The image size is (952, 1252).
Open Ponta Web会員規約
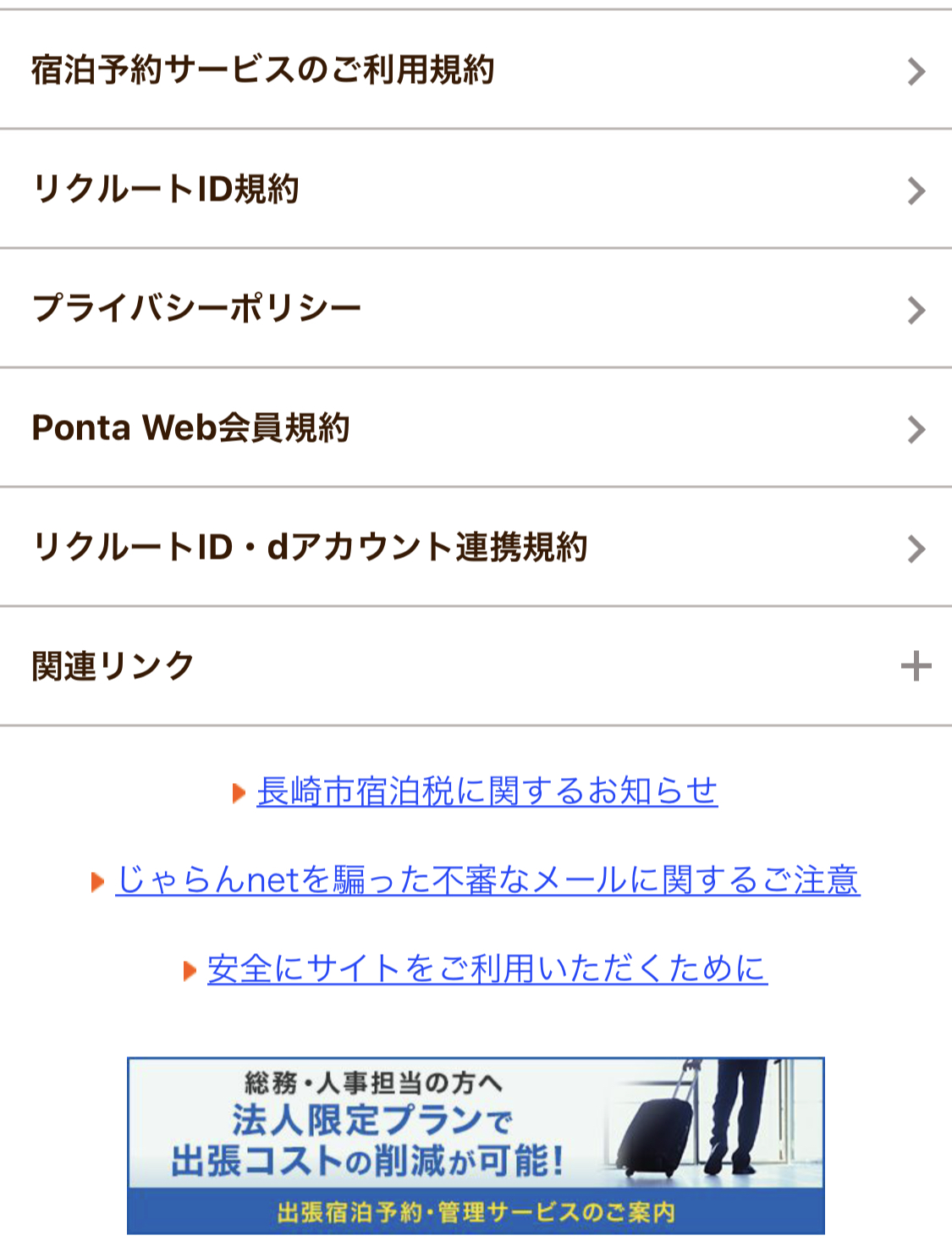point(474,428)
